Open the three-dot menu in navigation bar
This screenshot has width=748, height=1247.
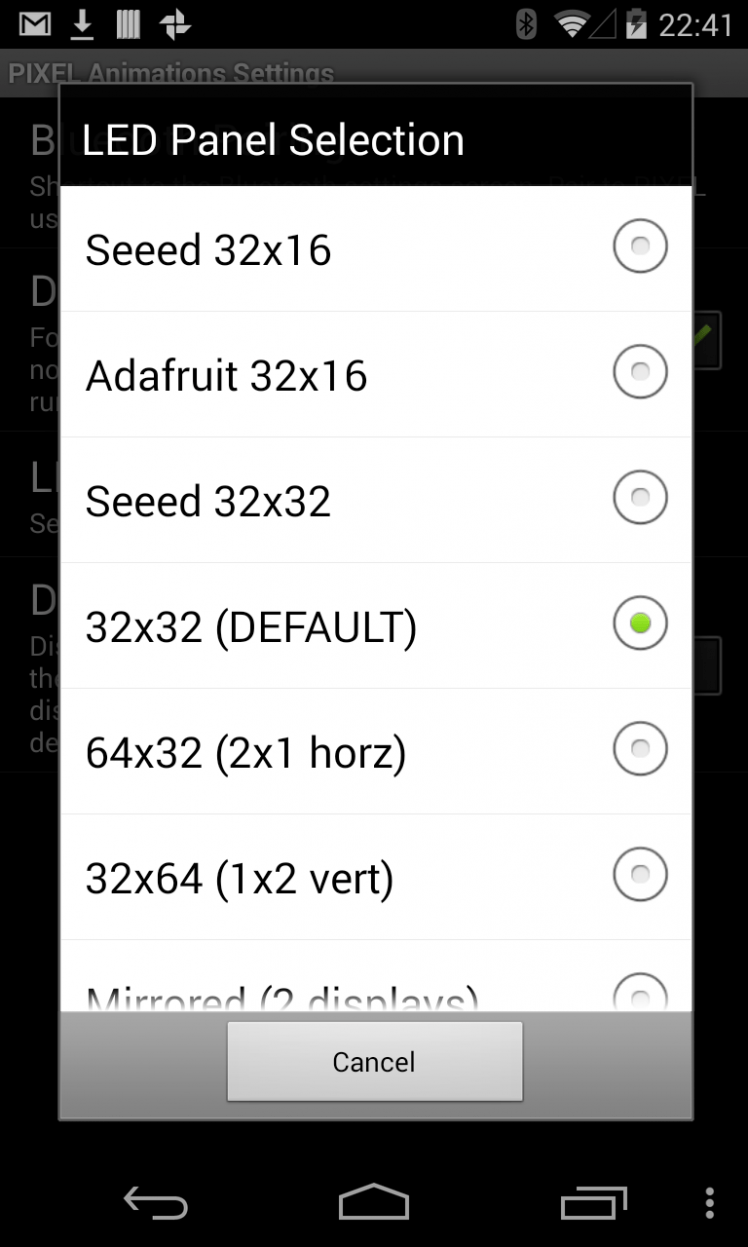pos(710,1202)
